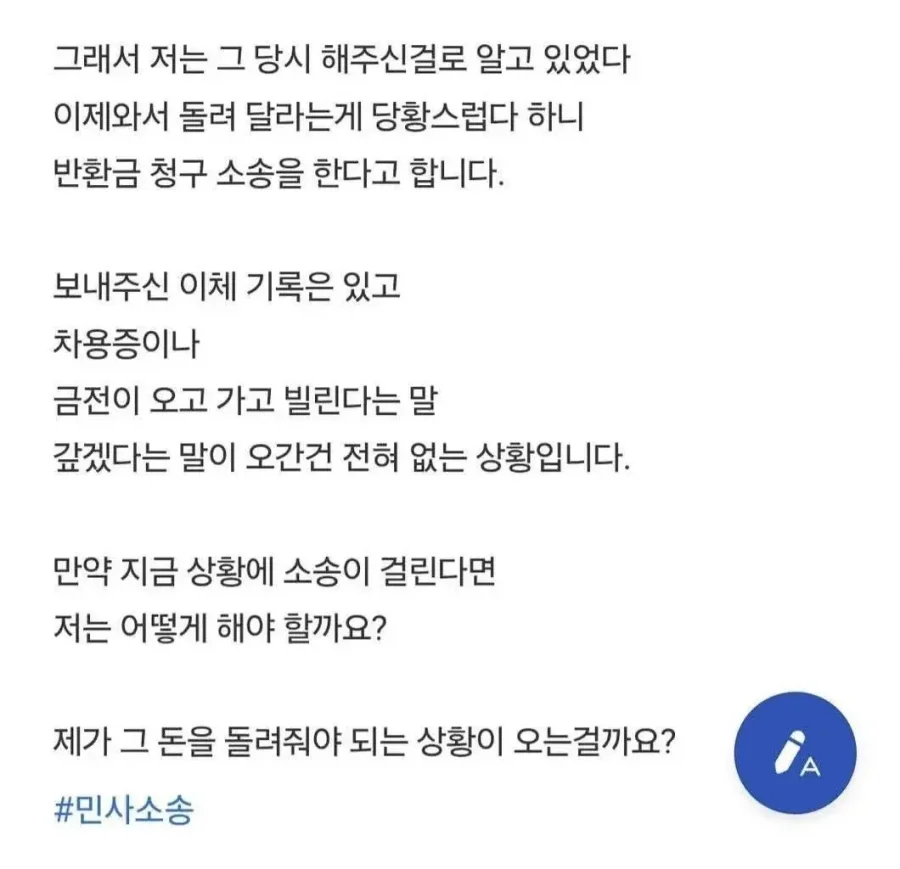900x869 pixels.
Task: Open the #민사소송 hashtag
Action: (123, 809)
